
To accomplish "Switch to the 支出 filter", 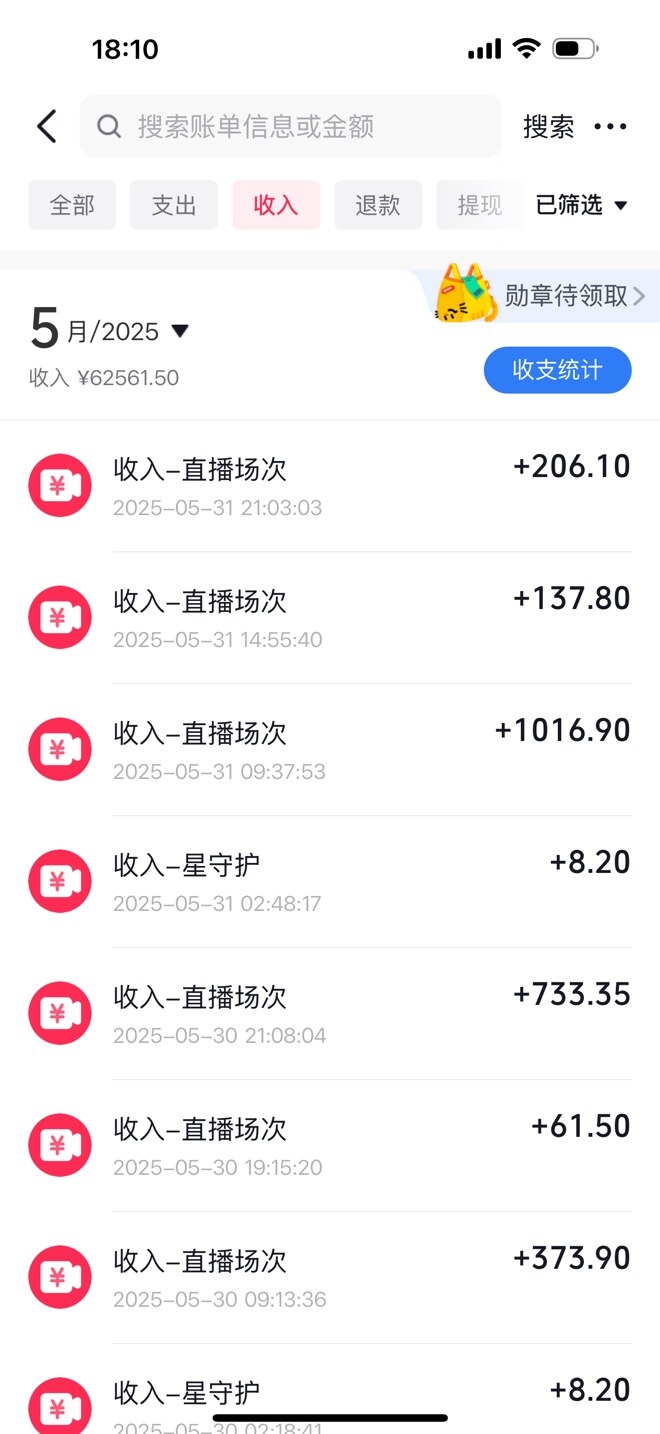I will pyautogui.click(x=174, y=205).
